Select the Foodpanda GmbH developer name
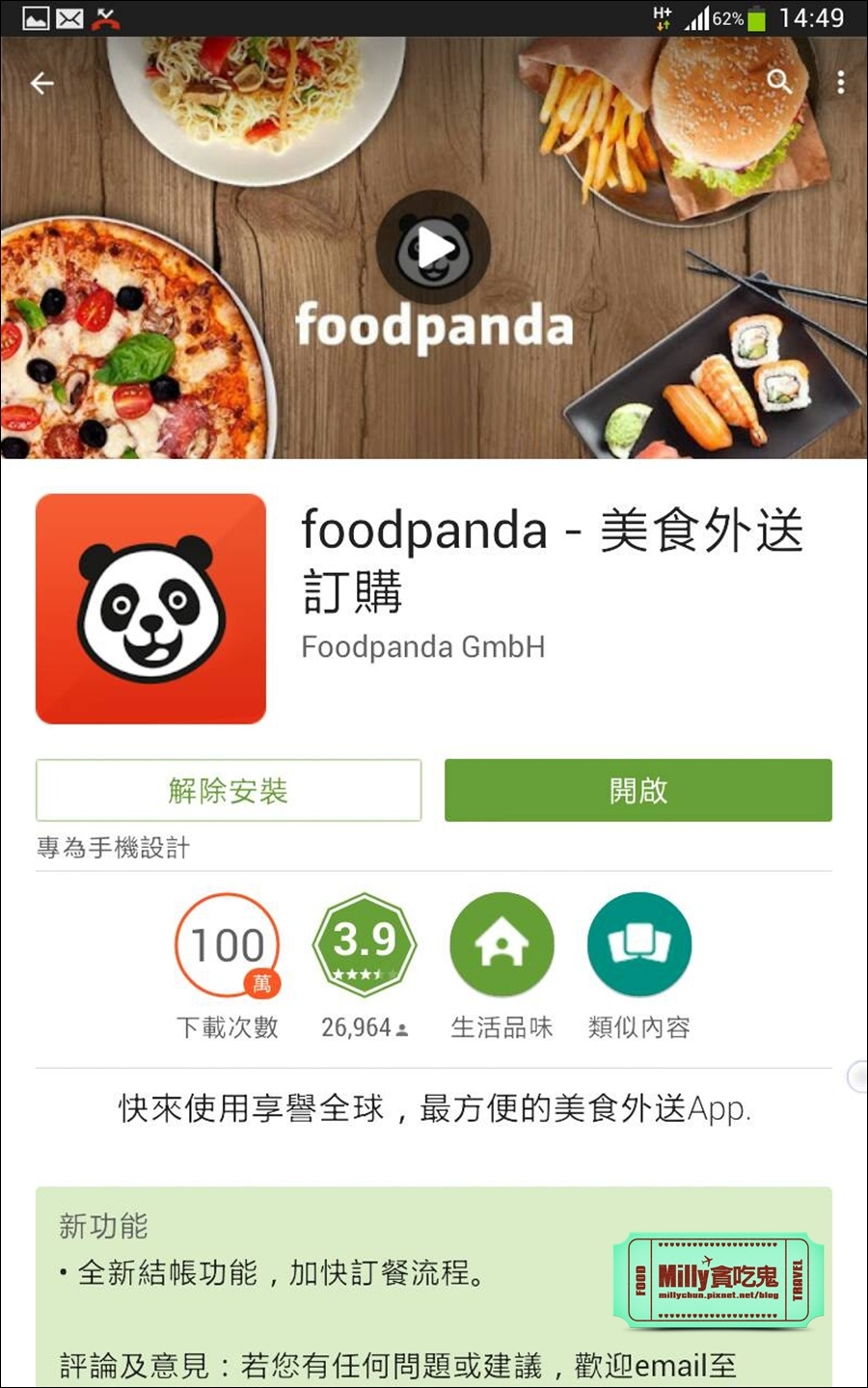 pos(424,647)
